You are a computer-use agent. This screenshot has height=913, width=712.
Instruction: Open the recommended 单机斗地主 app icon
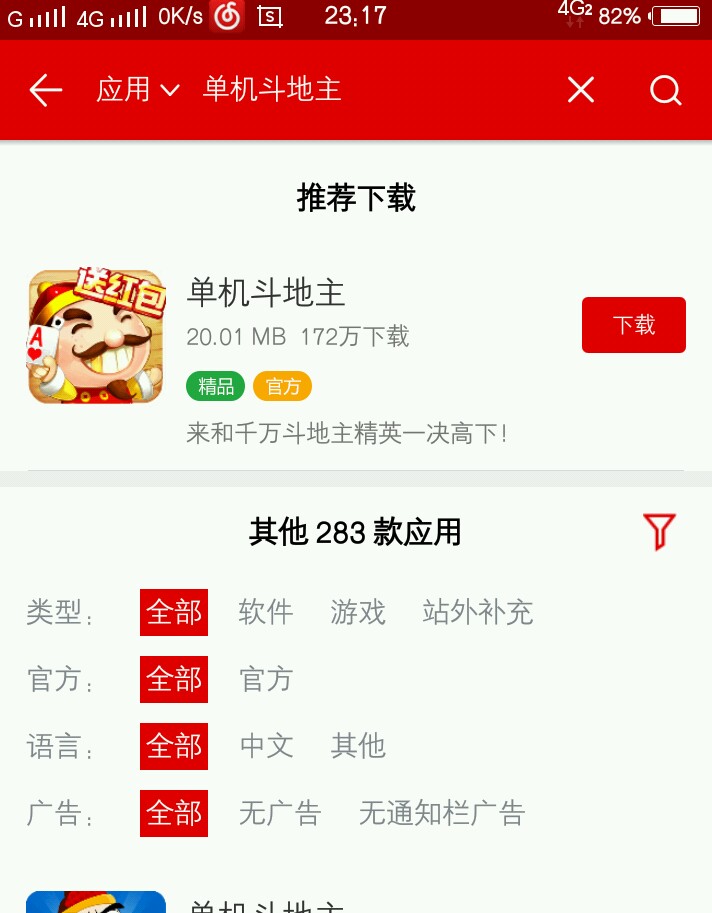click(x=96, y=336)
